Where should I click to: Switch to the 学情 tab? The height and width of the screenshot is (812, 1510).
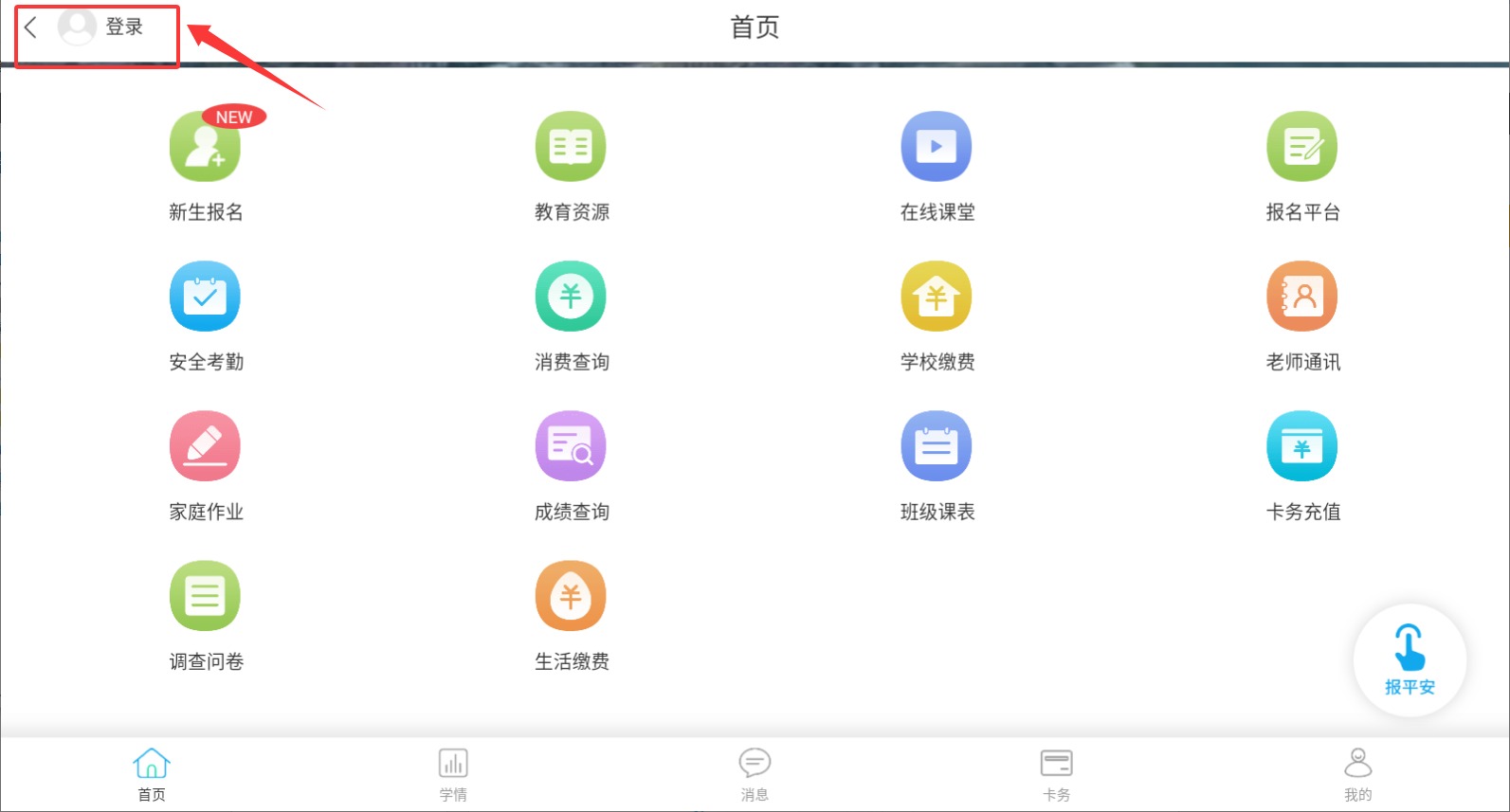click(x=453, y=773)
